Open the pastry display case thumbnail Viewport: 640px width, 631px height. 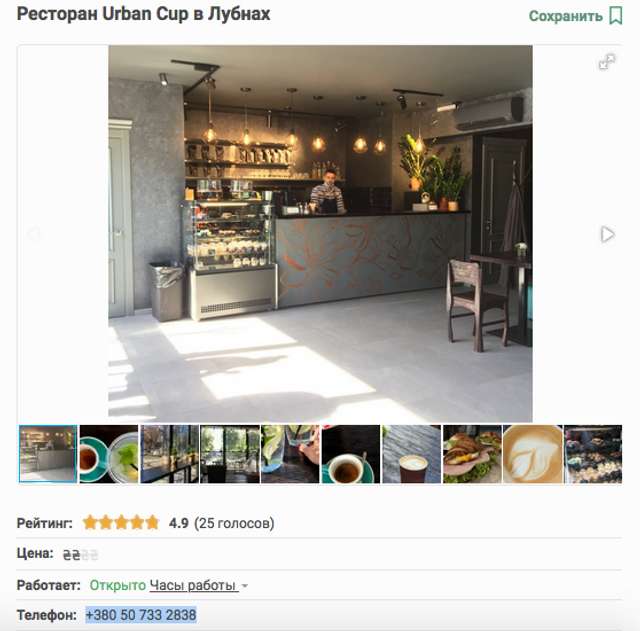click(593, 454)
